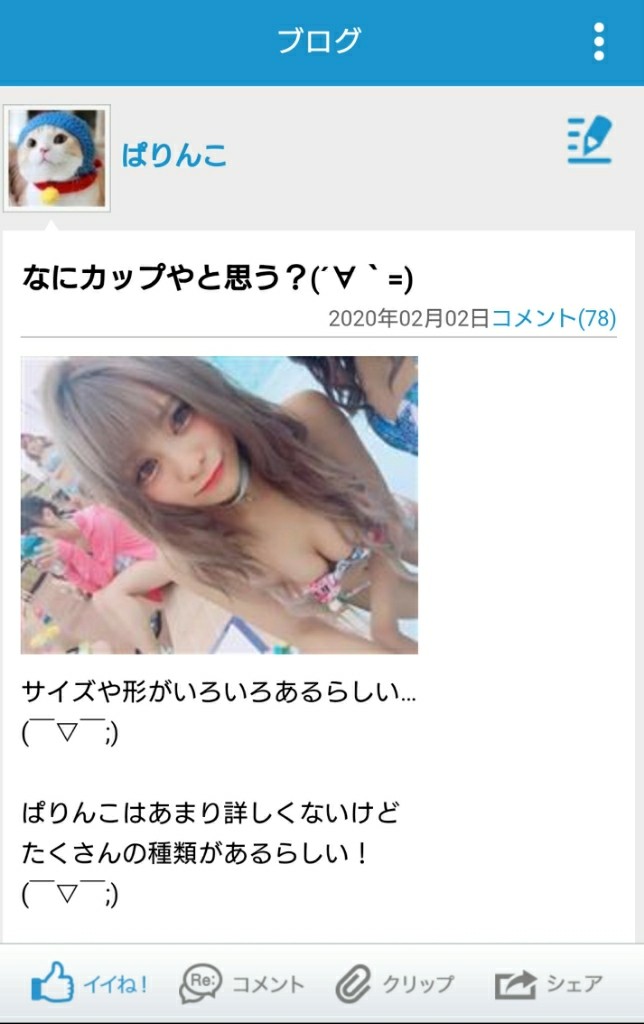Viewport: 644px width, 1024px height.
Task: Open the overflow menu in the header
Action: tap(598, 42)
